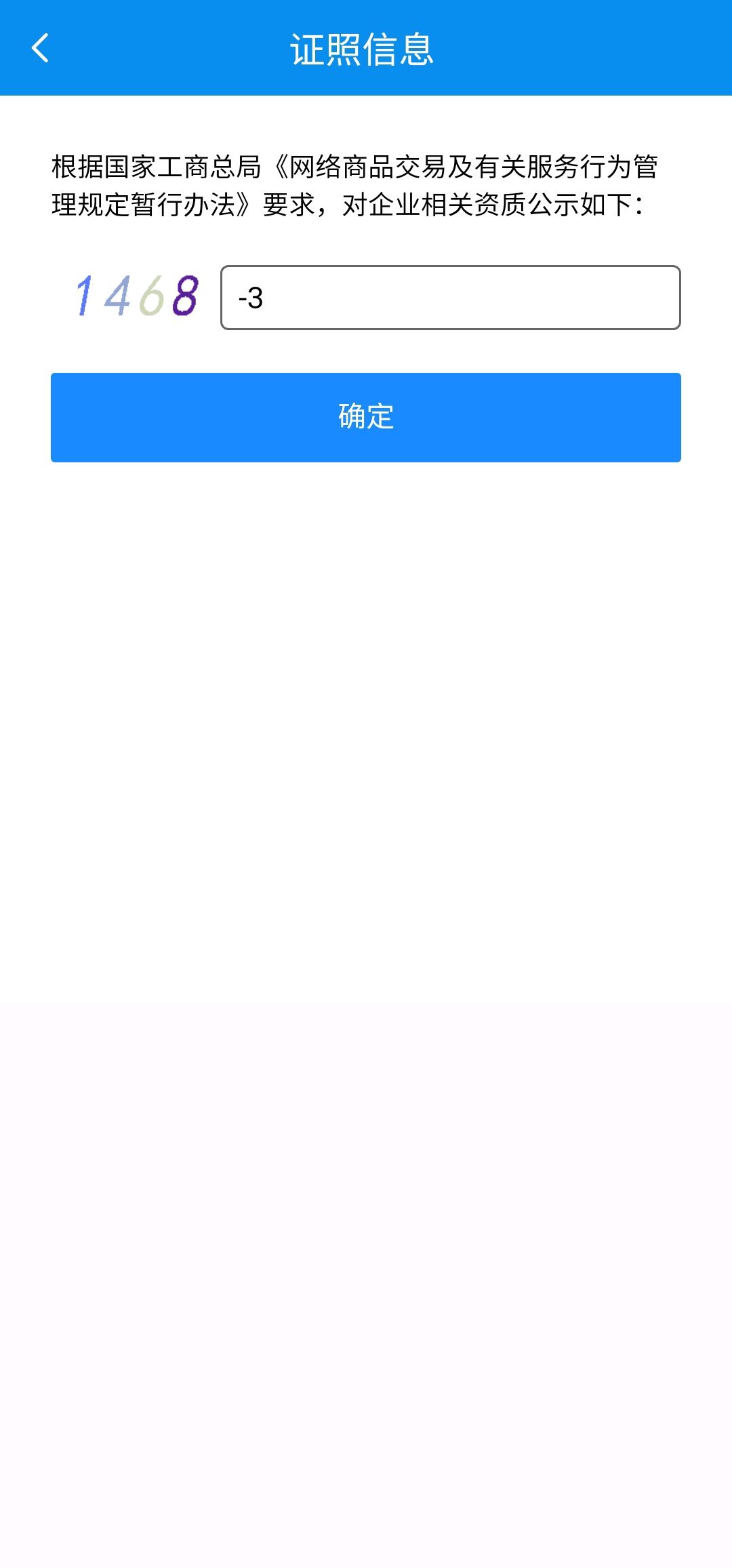Screen dimensions: 732x1568
Task: Go back using the header arrow
Action: pos(41,48)
